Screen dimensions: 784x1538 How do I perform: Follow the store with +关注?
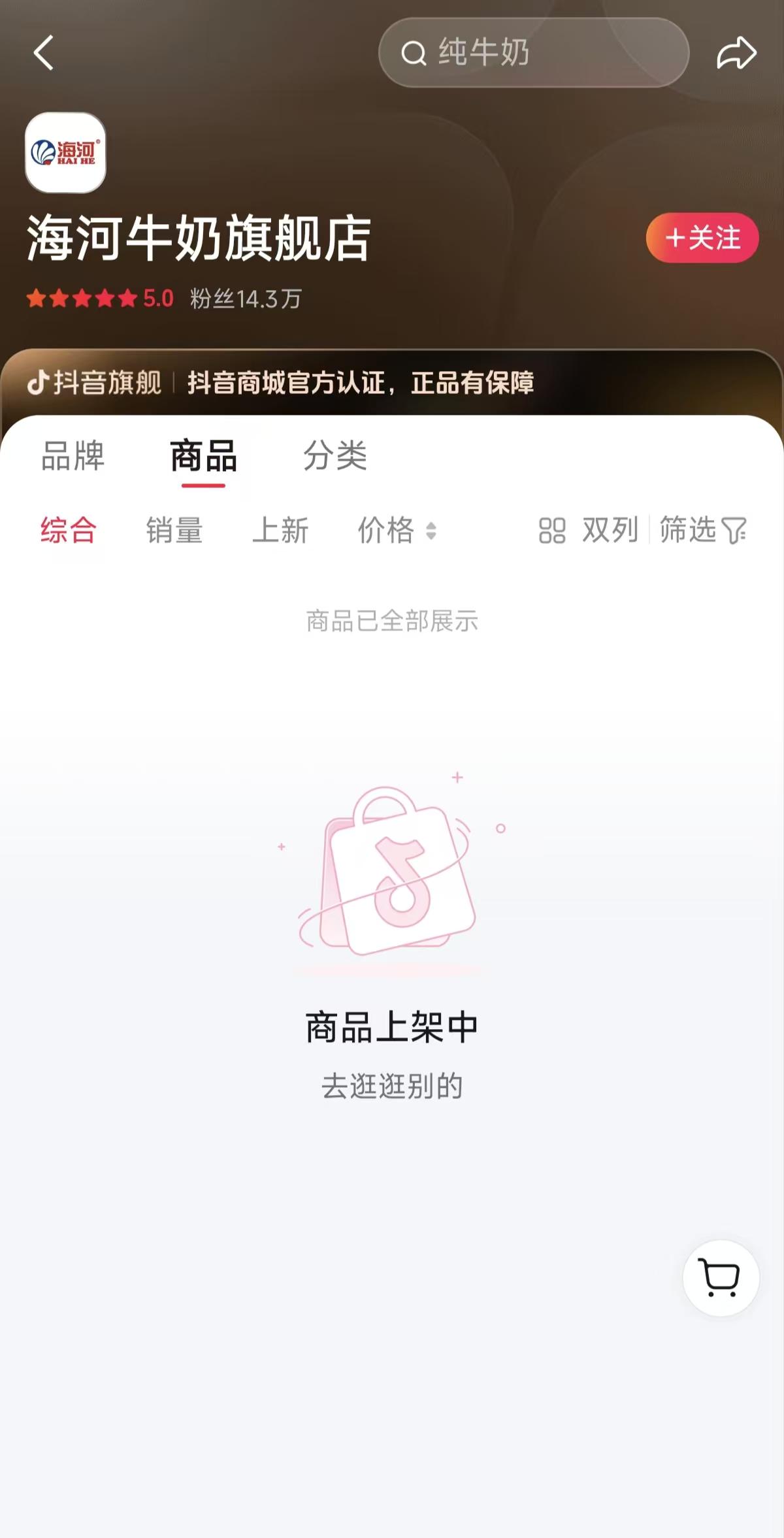pyautogui.click(x=702, y=238)
